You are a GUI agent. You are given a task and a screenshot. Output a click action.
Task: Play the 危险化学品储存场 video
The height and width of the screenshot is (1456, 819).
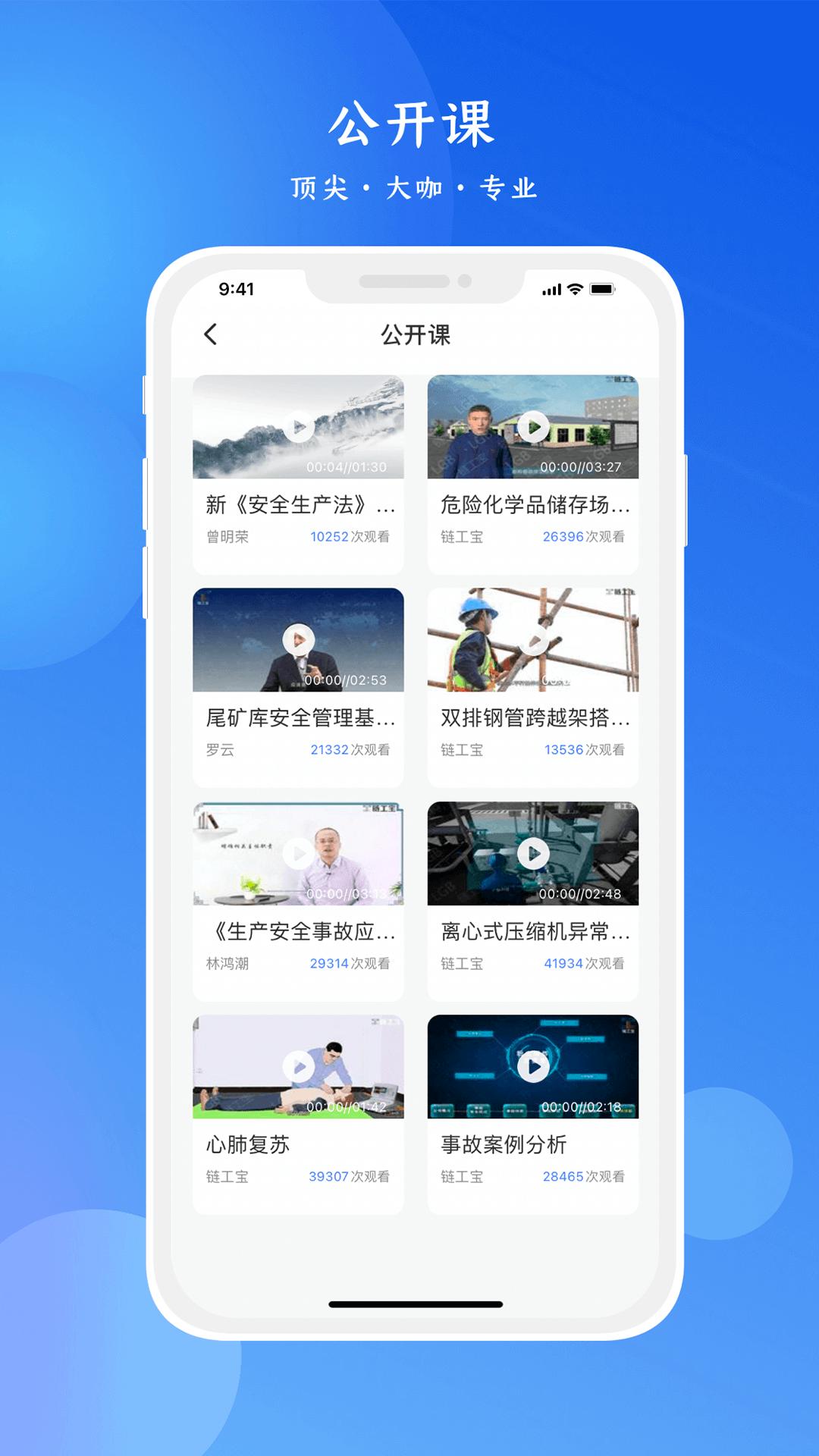(x=535, y=426)
